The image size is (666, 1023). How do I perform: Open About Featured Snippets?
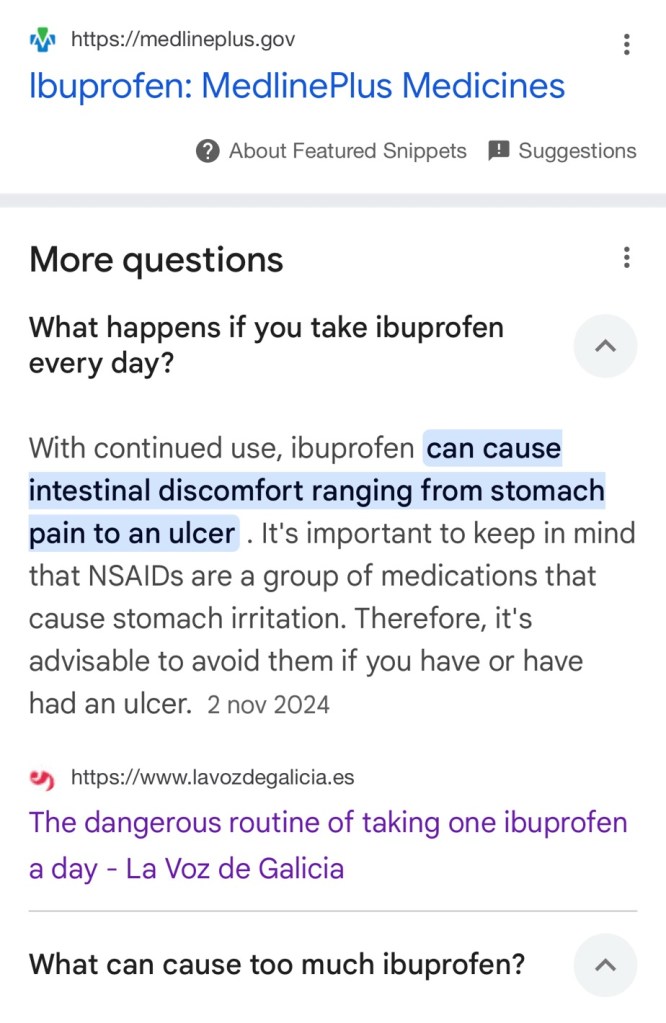coord(332,151)
